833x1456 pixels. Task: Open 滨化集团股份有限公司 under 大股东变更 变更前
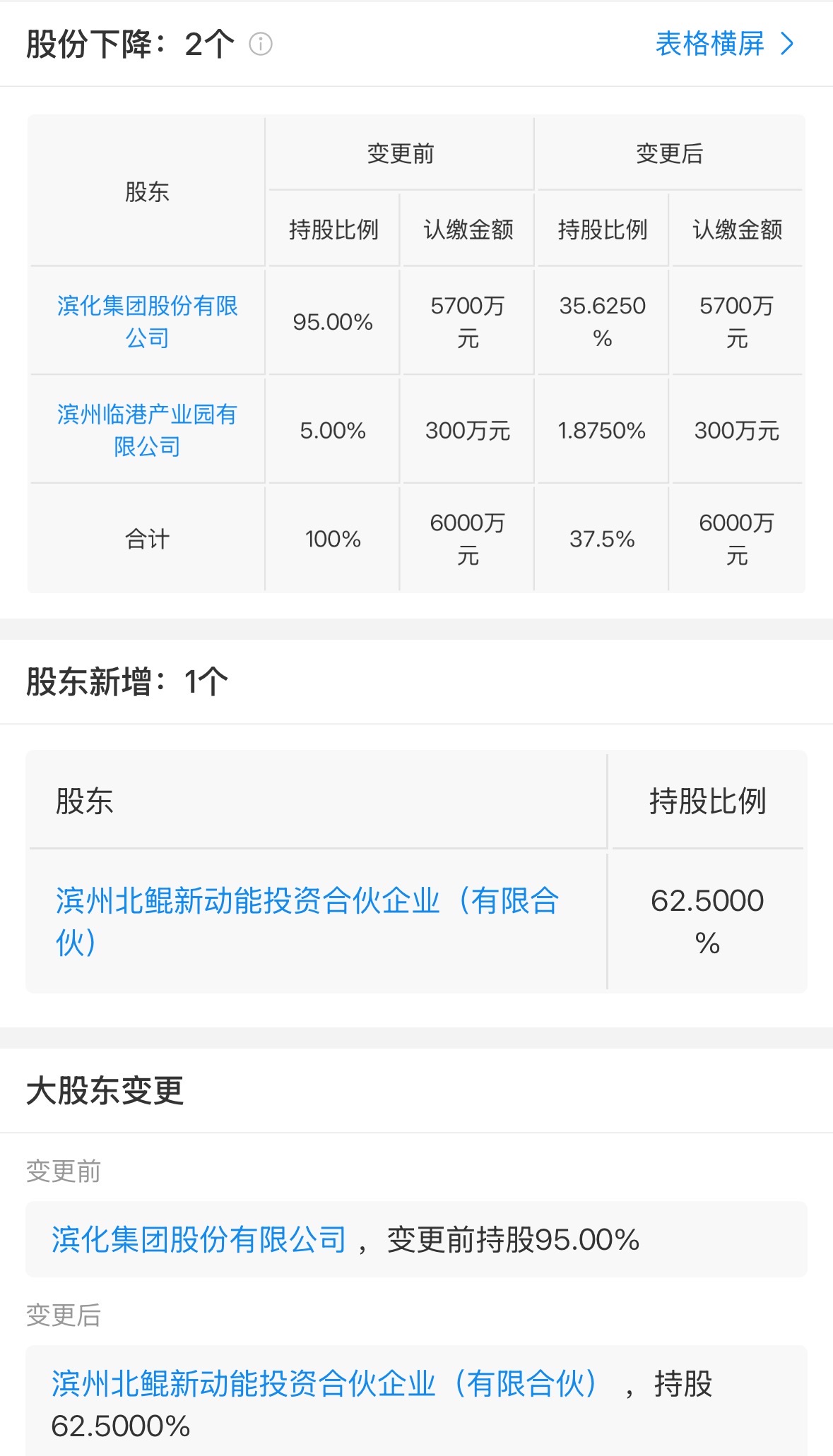[199, 1239]
